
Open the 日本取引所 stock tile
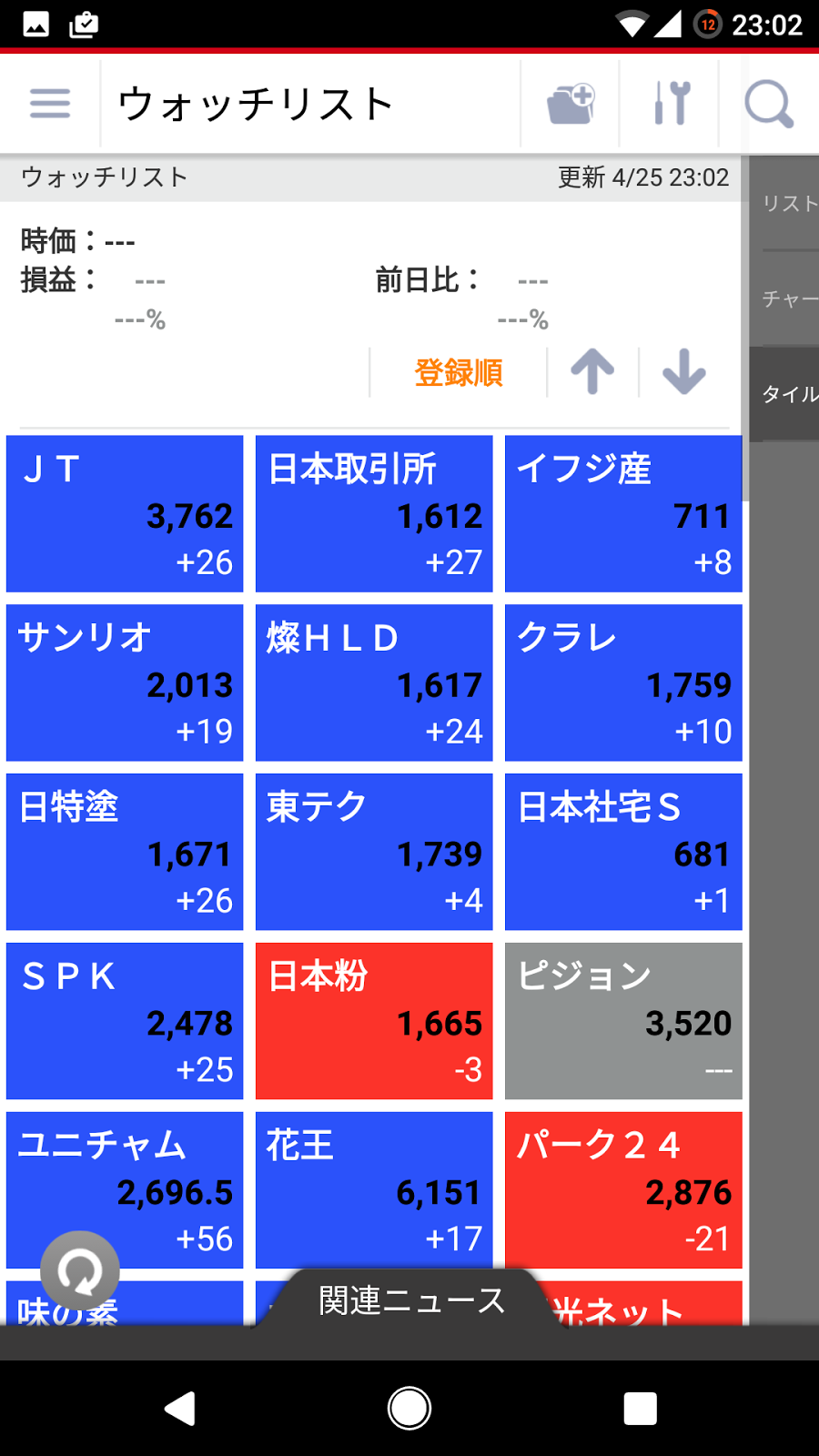[374, 514]
